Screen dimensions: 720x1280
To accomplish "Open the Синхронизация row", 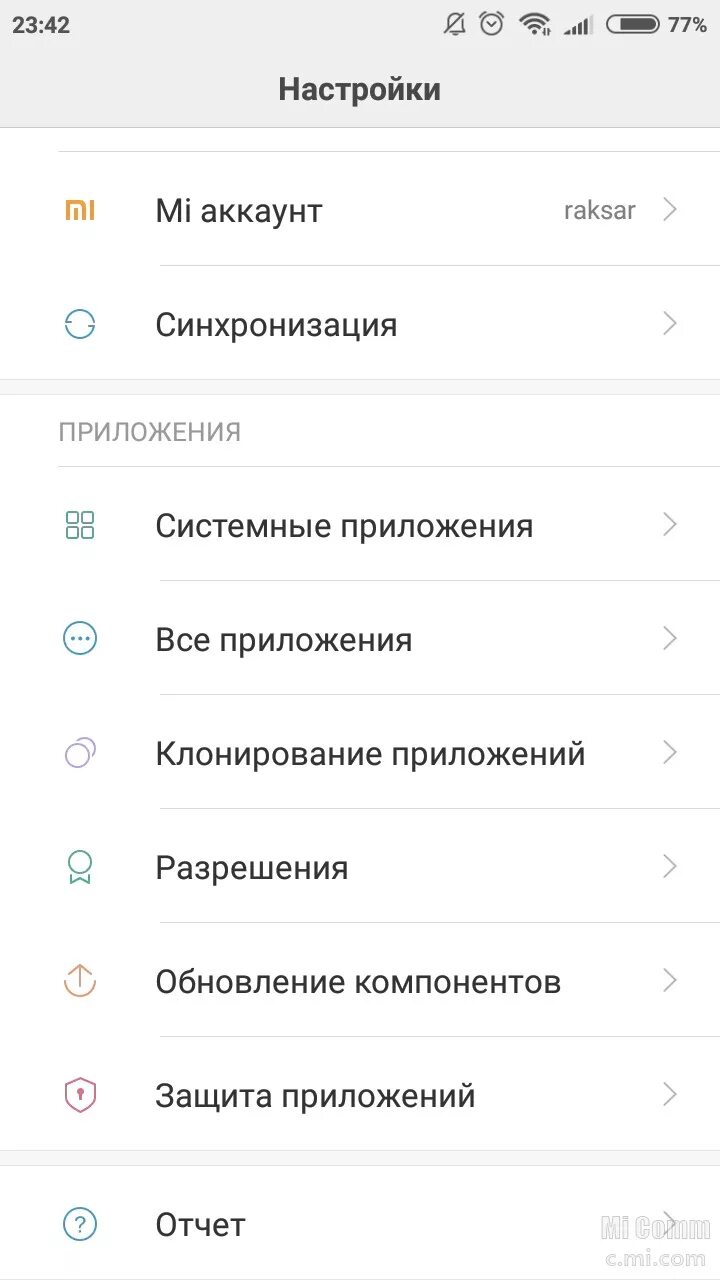I will click(360, 324).
